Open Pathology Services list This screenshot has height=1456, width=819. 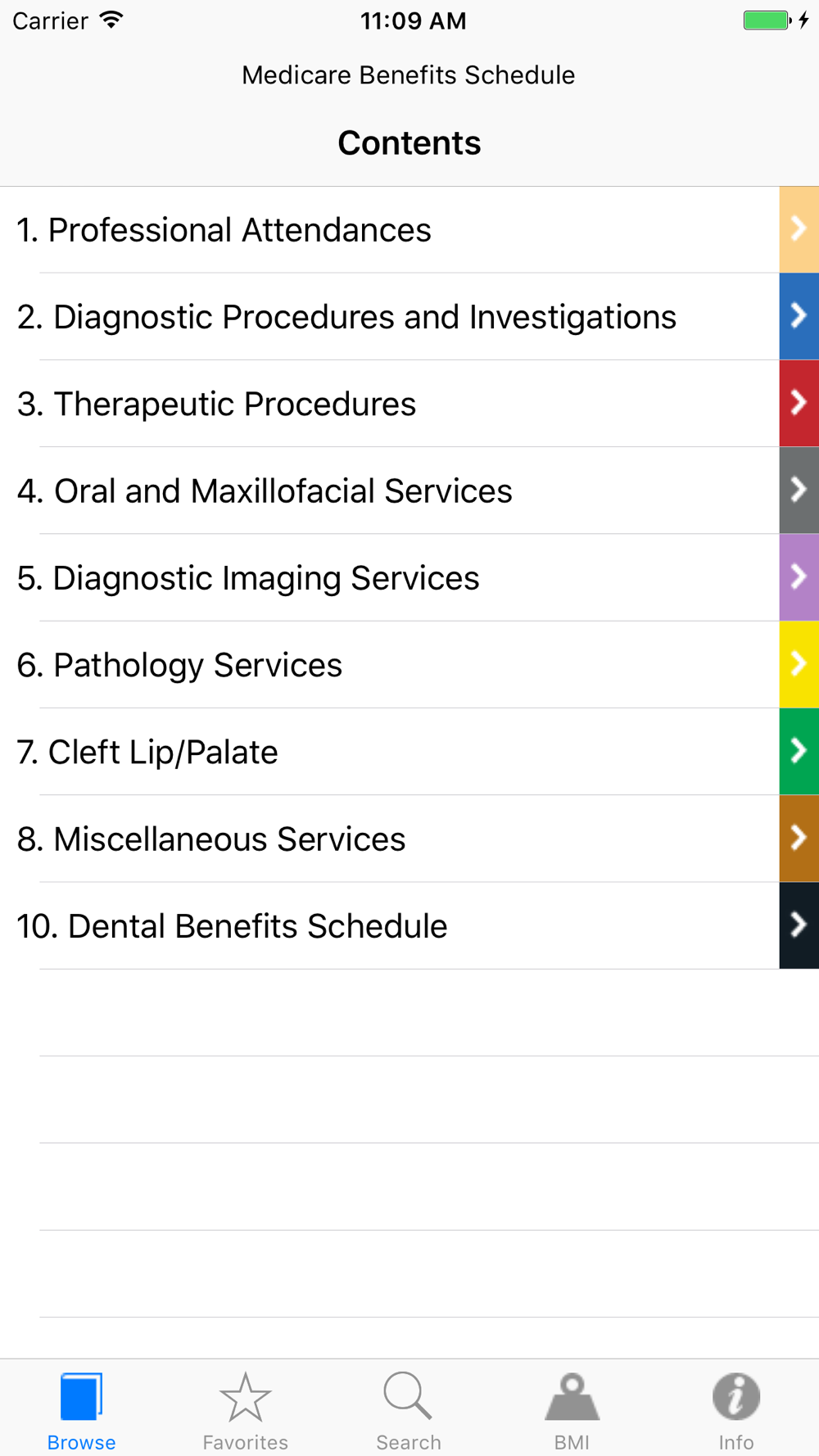click(409, 665)
